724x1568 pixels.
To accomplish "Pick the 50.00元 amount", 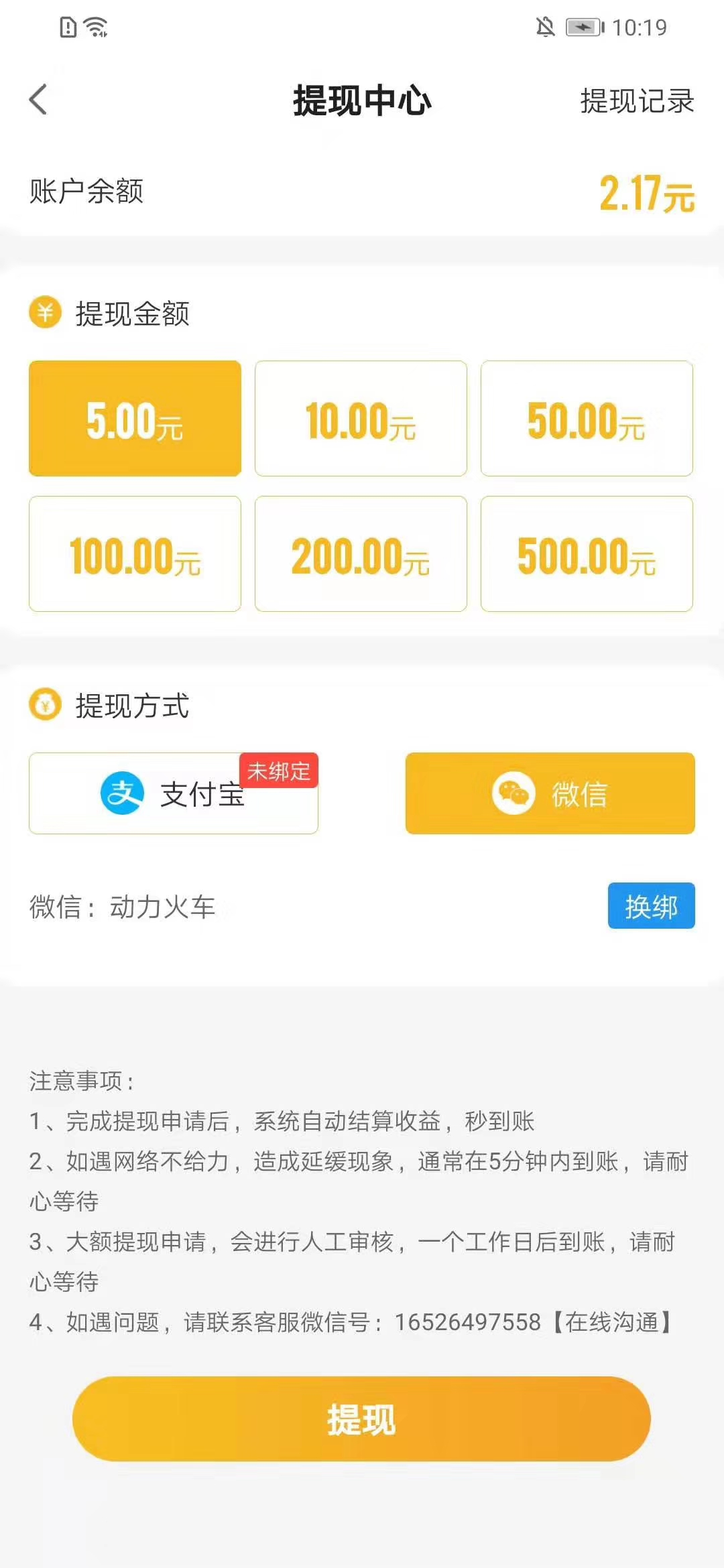I will click(x=587, y=419).
